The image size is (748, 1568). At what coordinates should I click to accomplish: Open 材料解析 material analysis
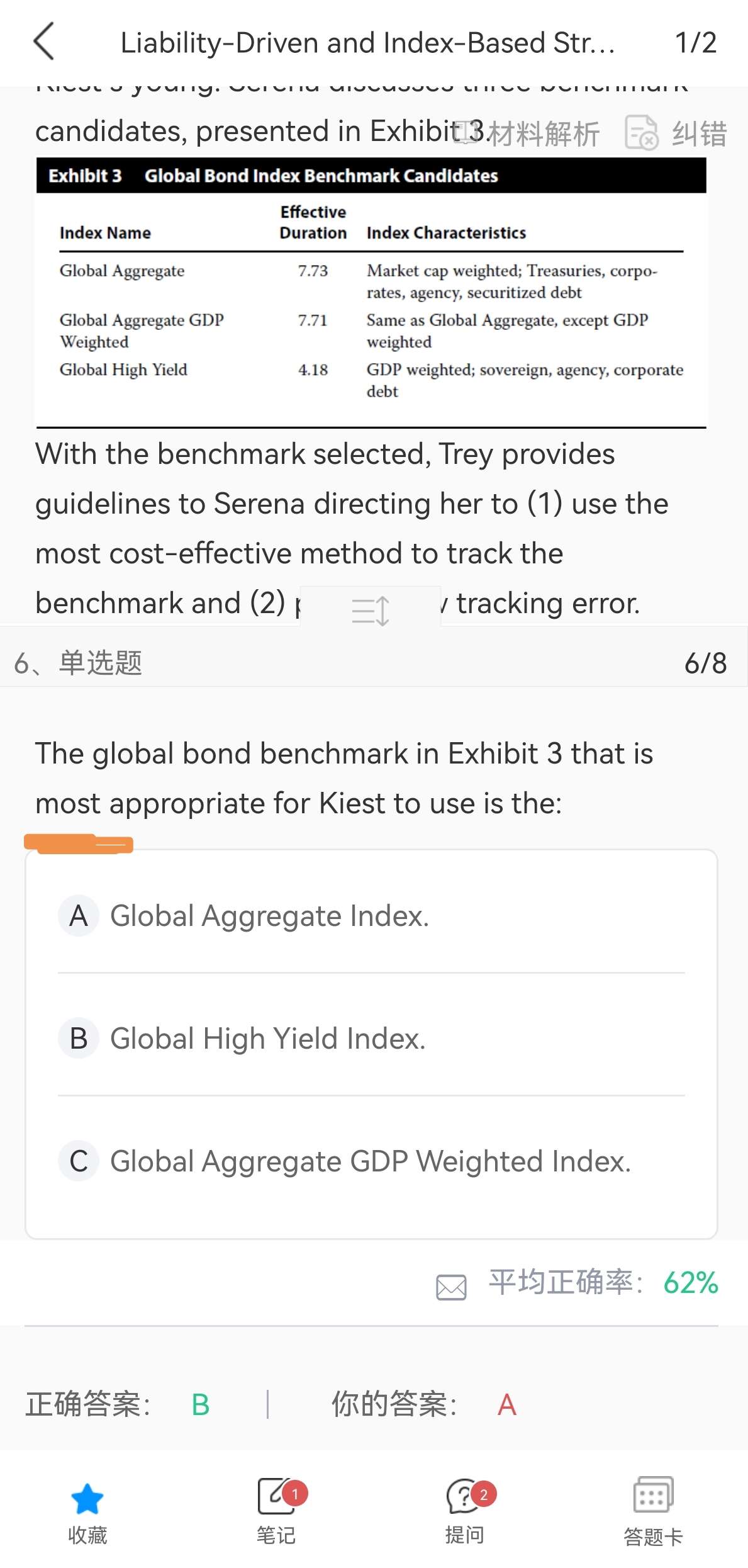point(528,133)
